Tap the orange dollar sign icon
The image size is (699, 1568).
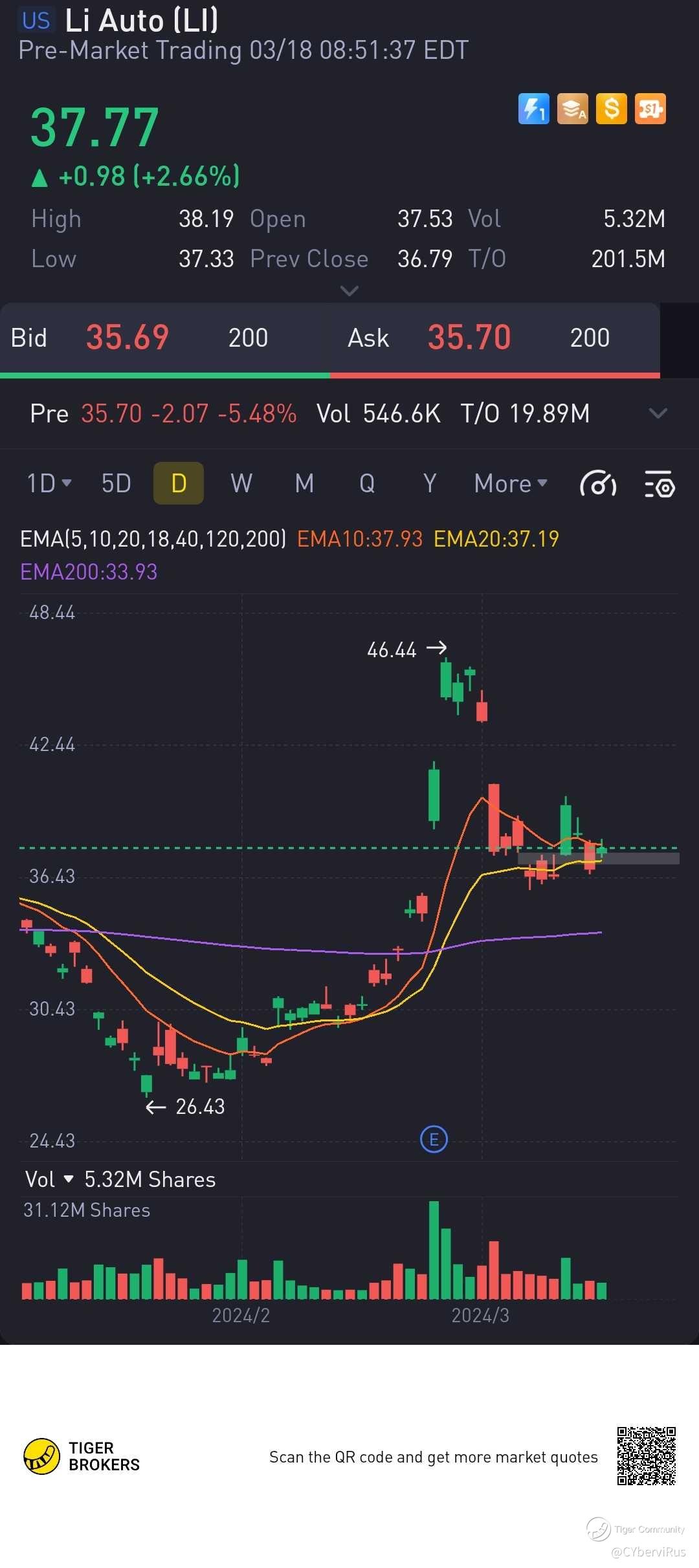611,109
